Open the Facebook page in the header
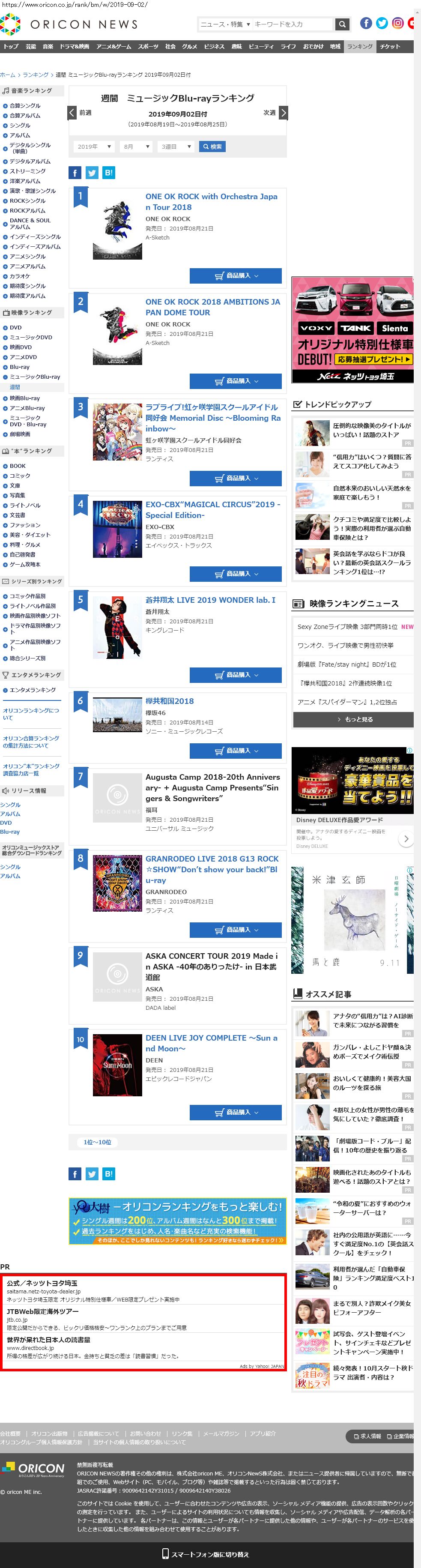 coord(366,23)
